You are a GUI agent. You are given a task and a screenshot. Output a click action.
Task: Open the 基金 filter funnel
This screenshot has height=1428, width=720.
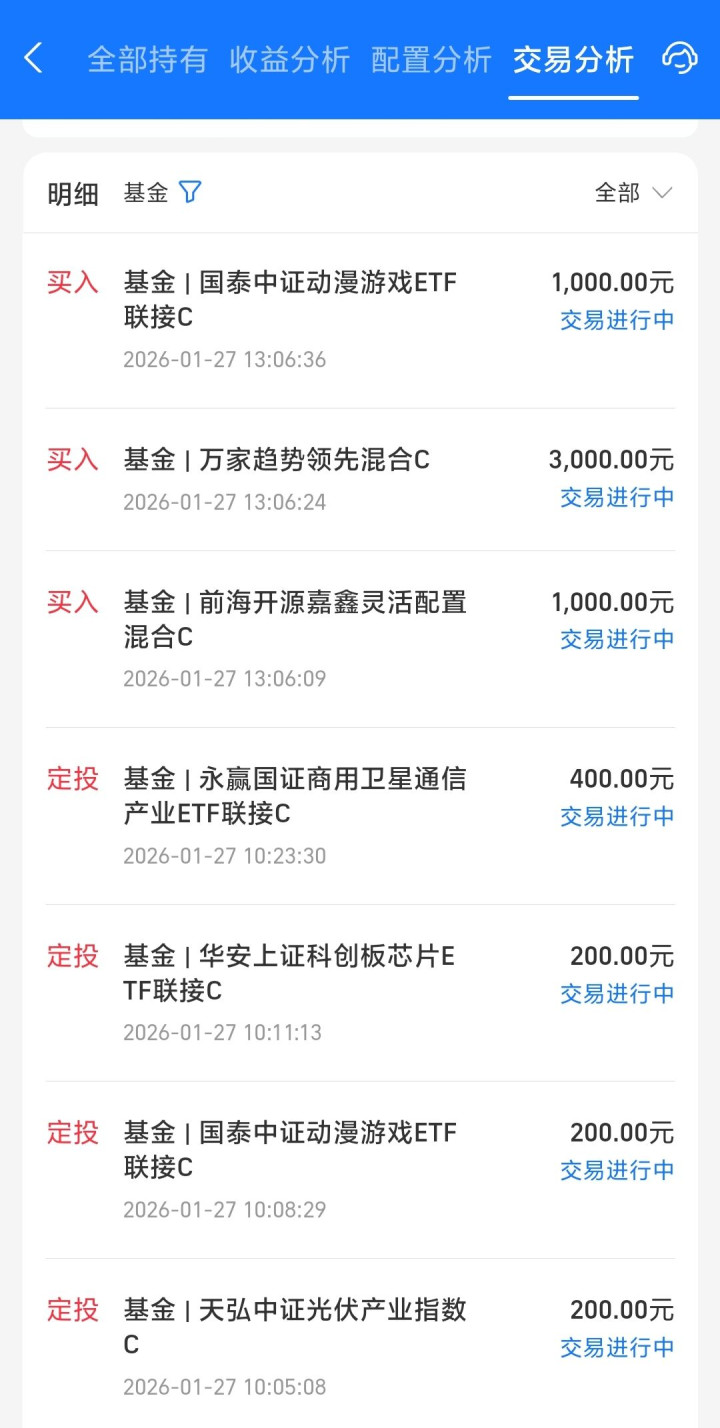tap(190, 192)
